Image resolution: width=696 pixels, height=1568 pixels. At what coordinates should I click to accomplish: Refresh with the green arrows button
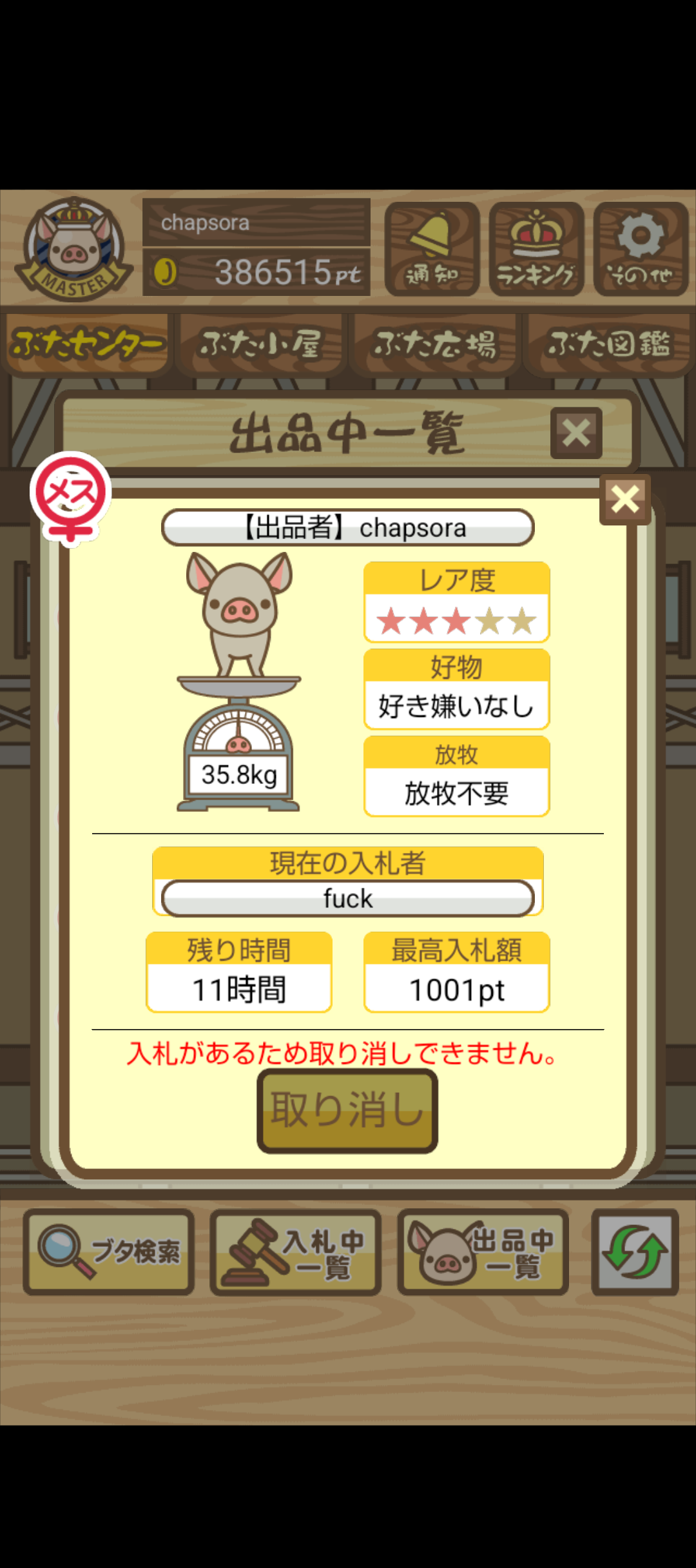click(x=635, y=1251)
